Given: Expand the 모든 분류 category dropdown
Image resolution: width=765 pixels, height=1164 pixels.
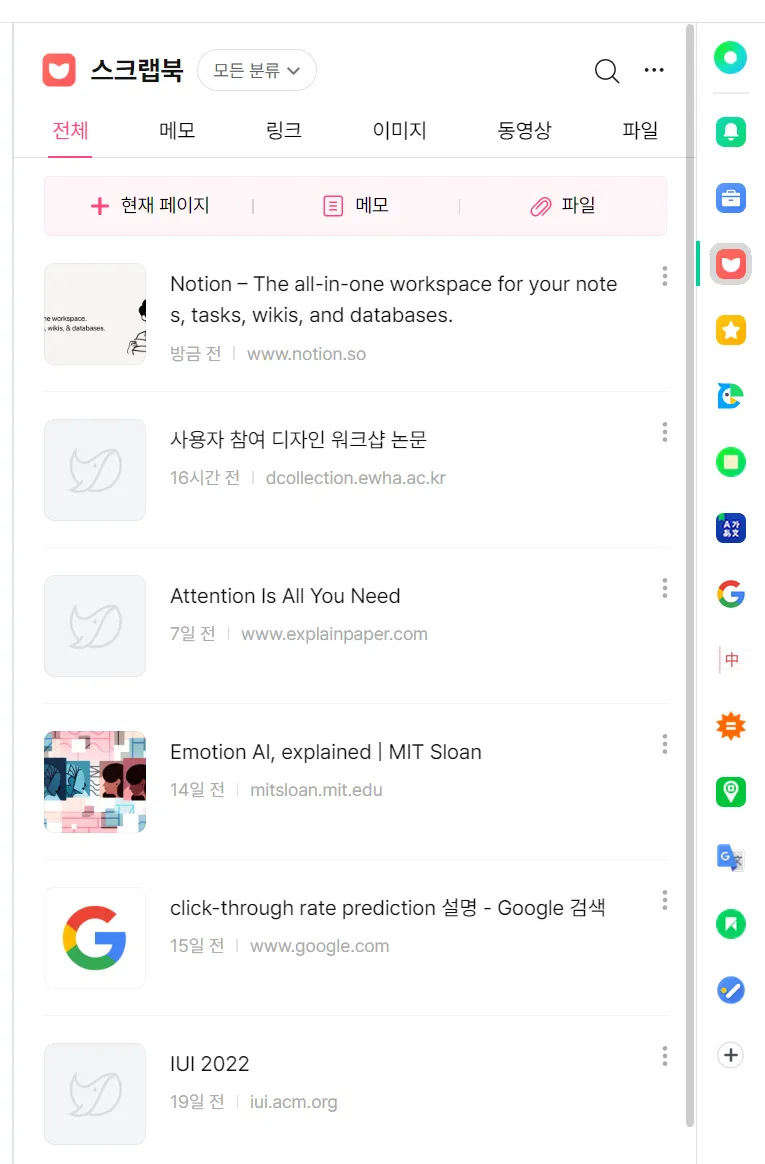Looking at the screenshot, I should (257, 71).
